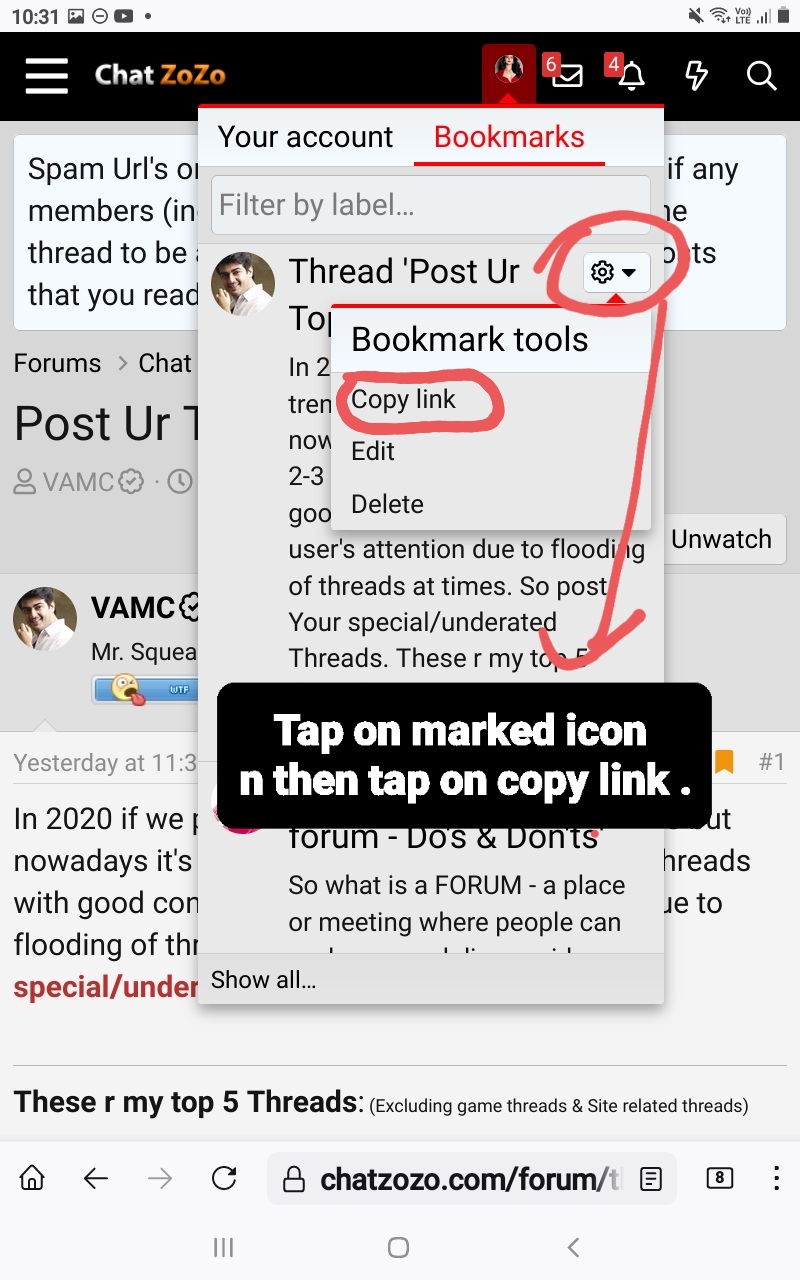The height and width of the screenshot is (1280, 800).
Task: Open Show all bookmarks
Action: (263, 979)
